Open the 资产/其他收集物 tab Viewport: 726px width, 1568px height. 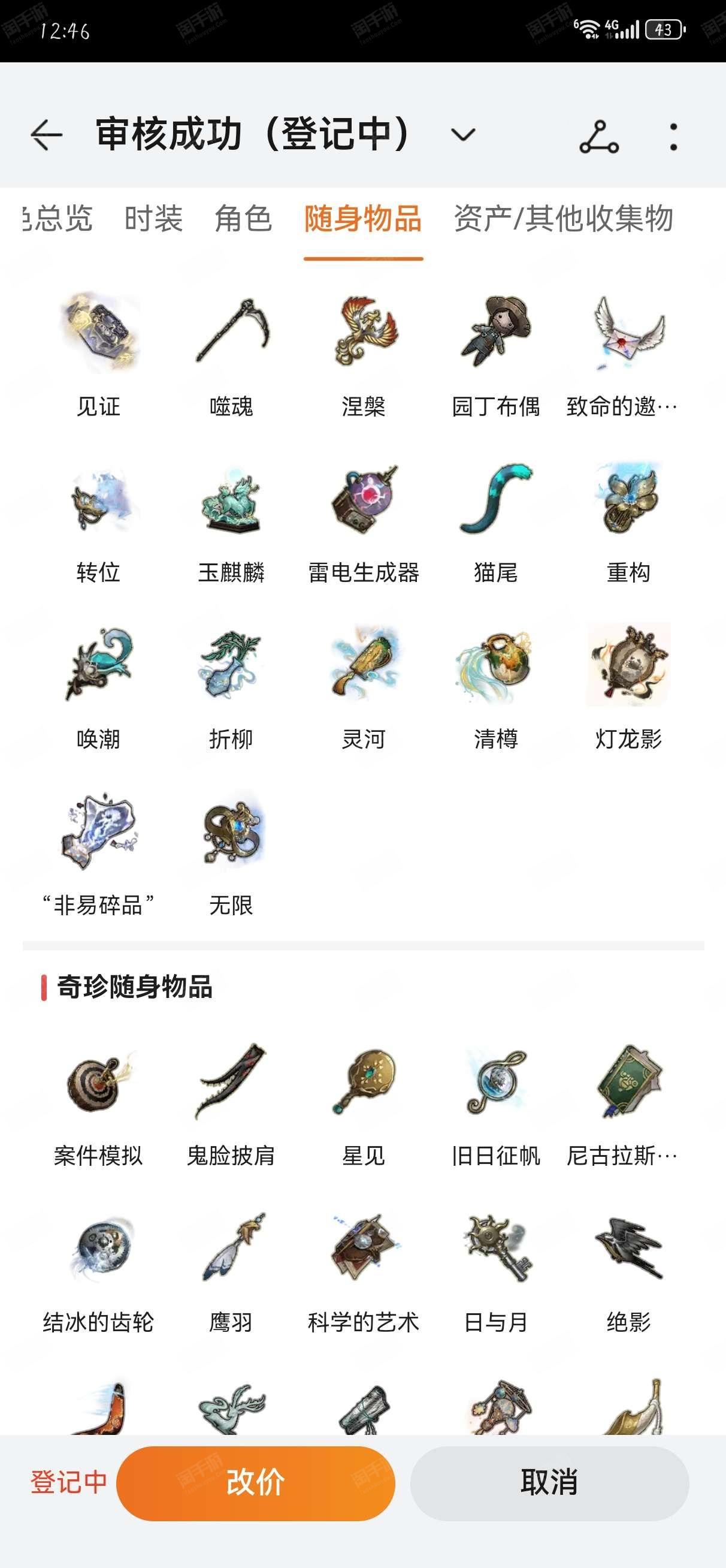pos(564,219)
